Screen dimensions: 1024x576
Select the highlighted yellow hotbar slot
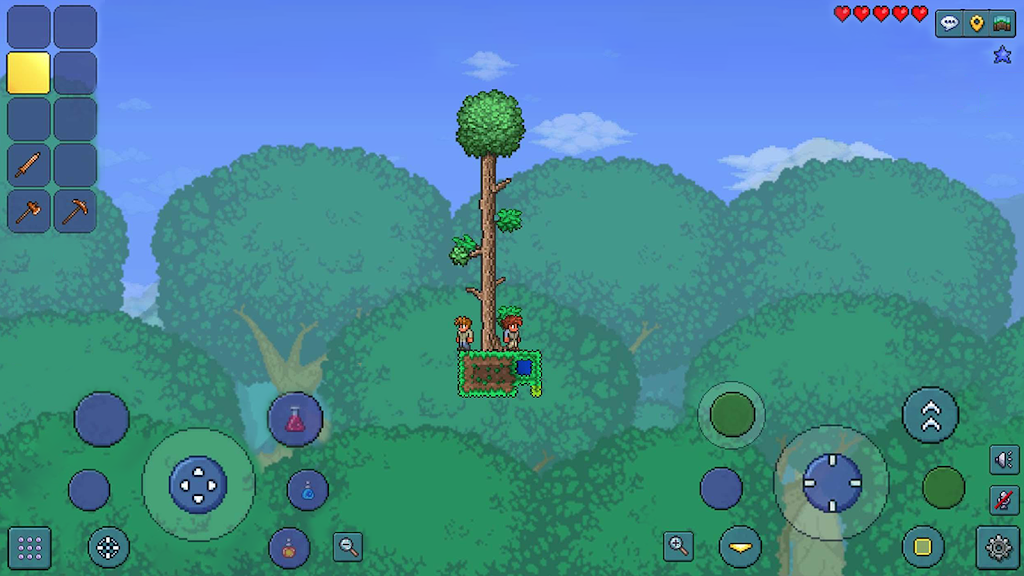pyautogui.click(x=29, y=73)
